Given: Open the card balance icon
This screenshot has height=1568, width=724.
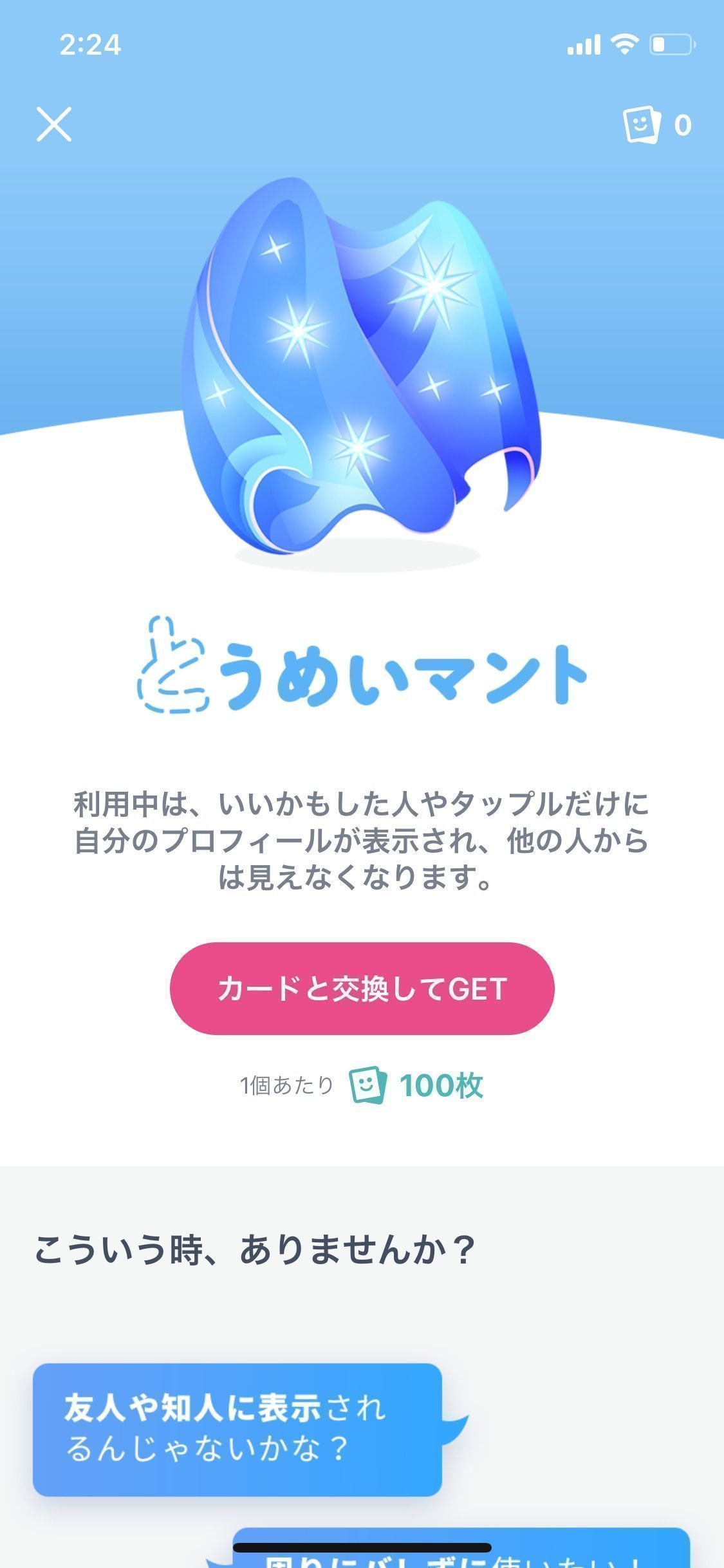Looking at the screenshot, I should pyautogui.click(x=642, y=124).
